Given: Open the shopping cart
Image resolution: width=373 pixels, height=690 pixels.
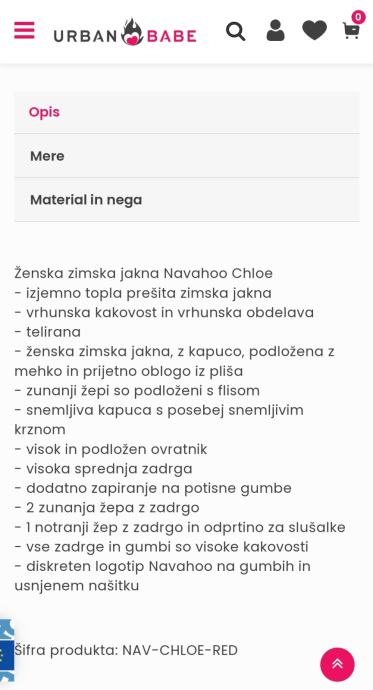Looking at the screenshot, I should 351,31.
